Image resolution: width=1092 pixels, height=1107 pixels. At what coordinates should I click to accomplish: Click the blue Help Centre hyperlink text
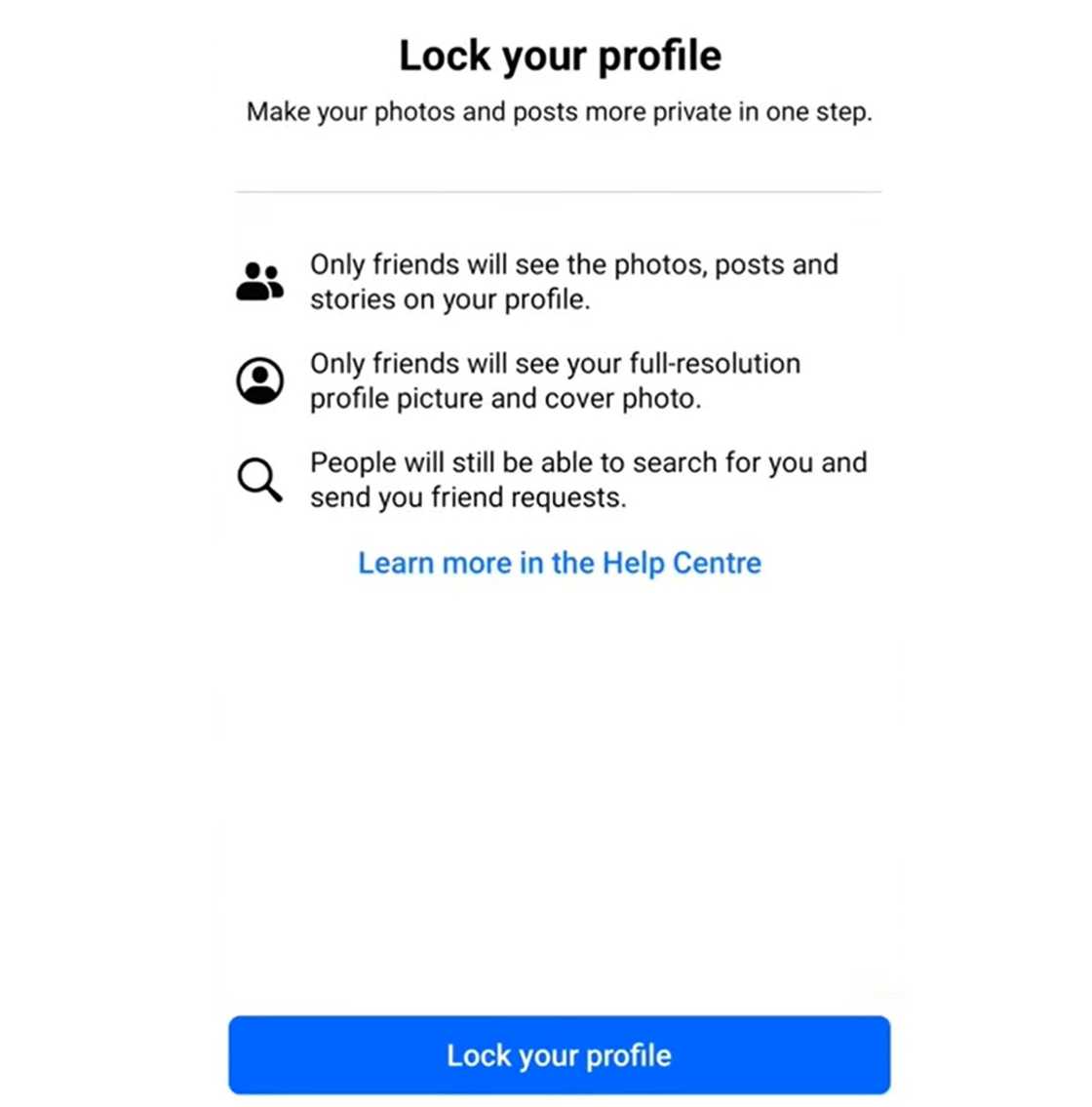pos(559,563)
